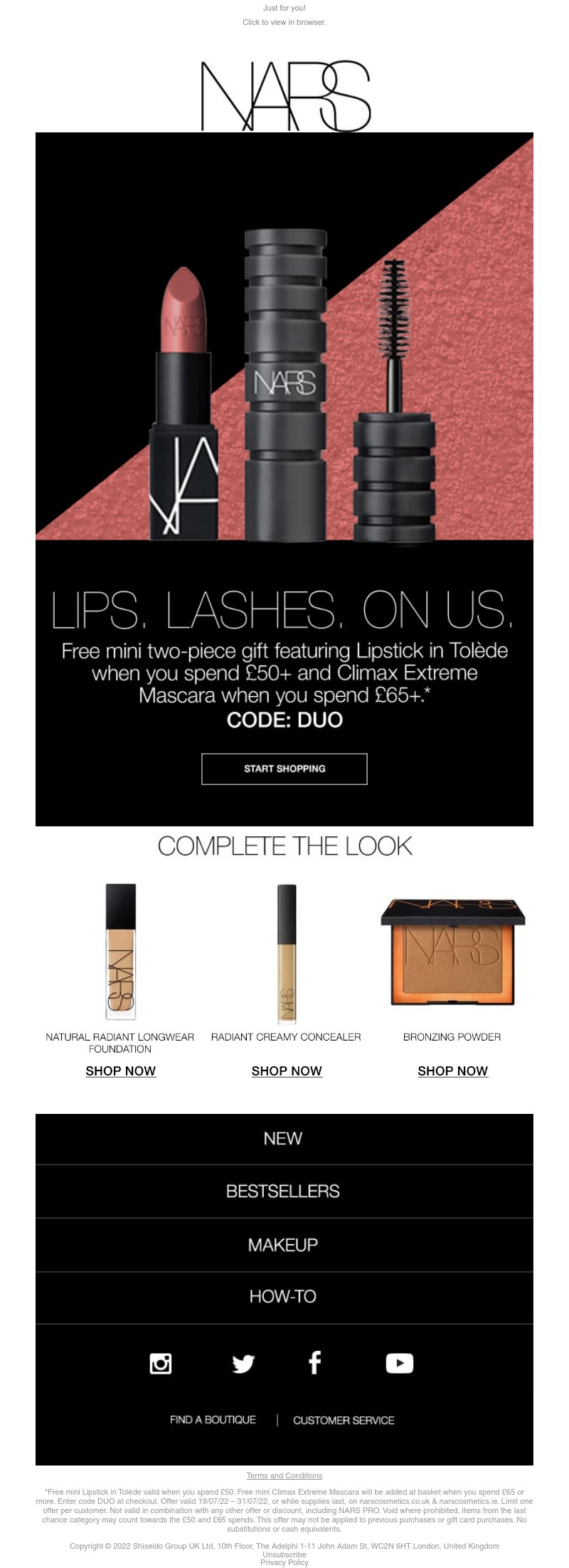Open Customer Service
569x1568 pixels.
pyautogui.click(x=344, y=1420)
